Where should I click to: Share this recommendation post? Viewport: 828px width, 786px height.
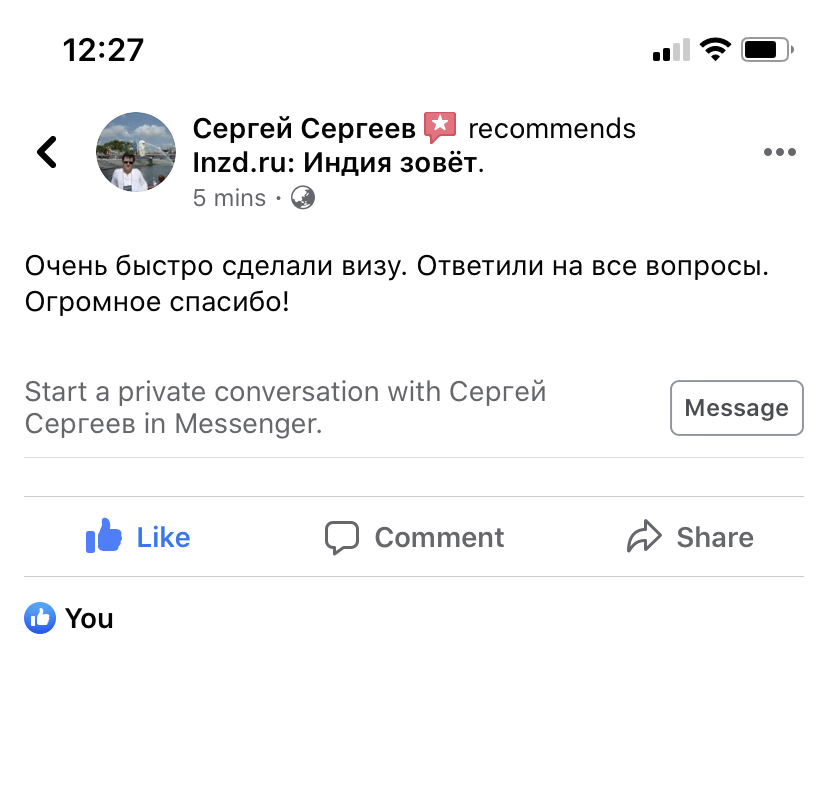point(690,537)
